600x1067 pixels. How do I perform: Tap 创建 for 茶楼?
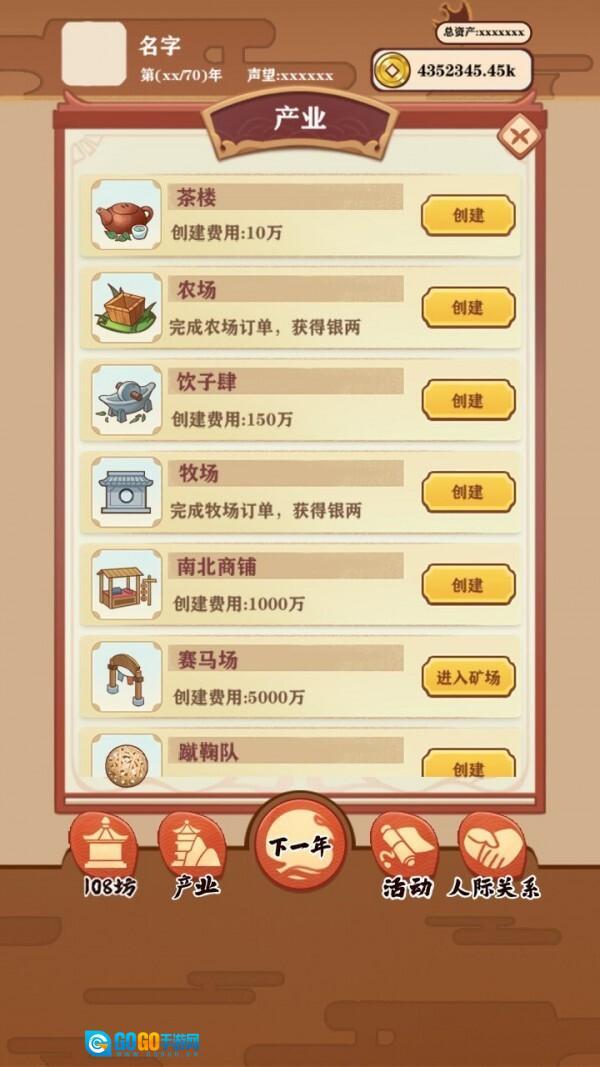point(467,215)
